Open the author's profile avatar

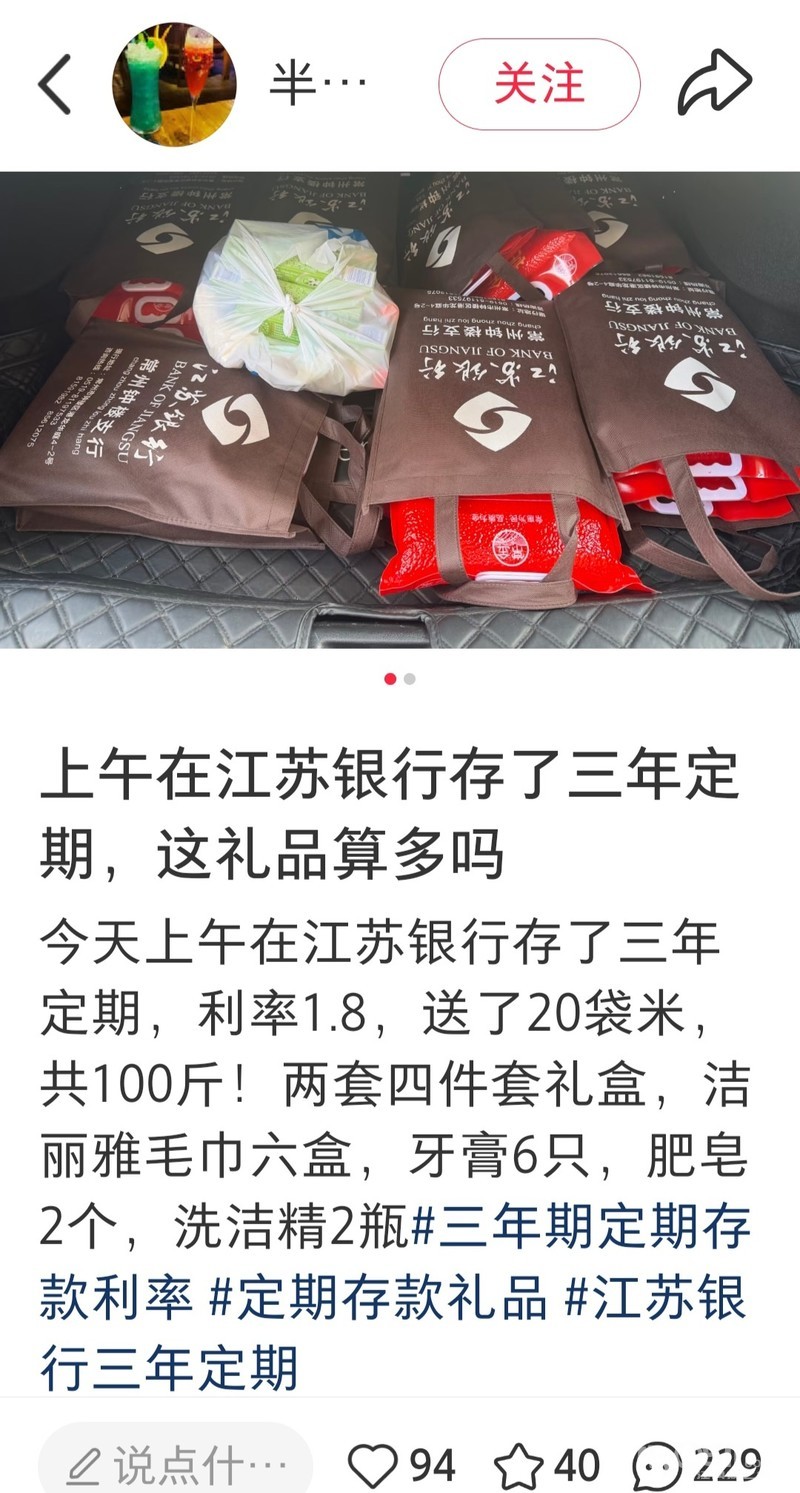click(174, 84)
